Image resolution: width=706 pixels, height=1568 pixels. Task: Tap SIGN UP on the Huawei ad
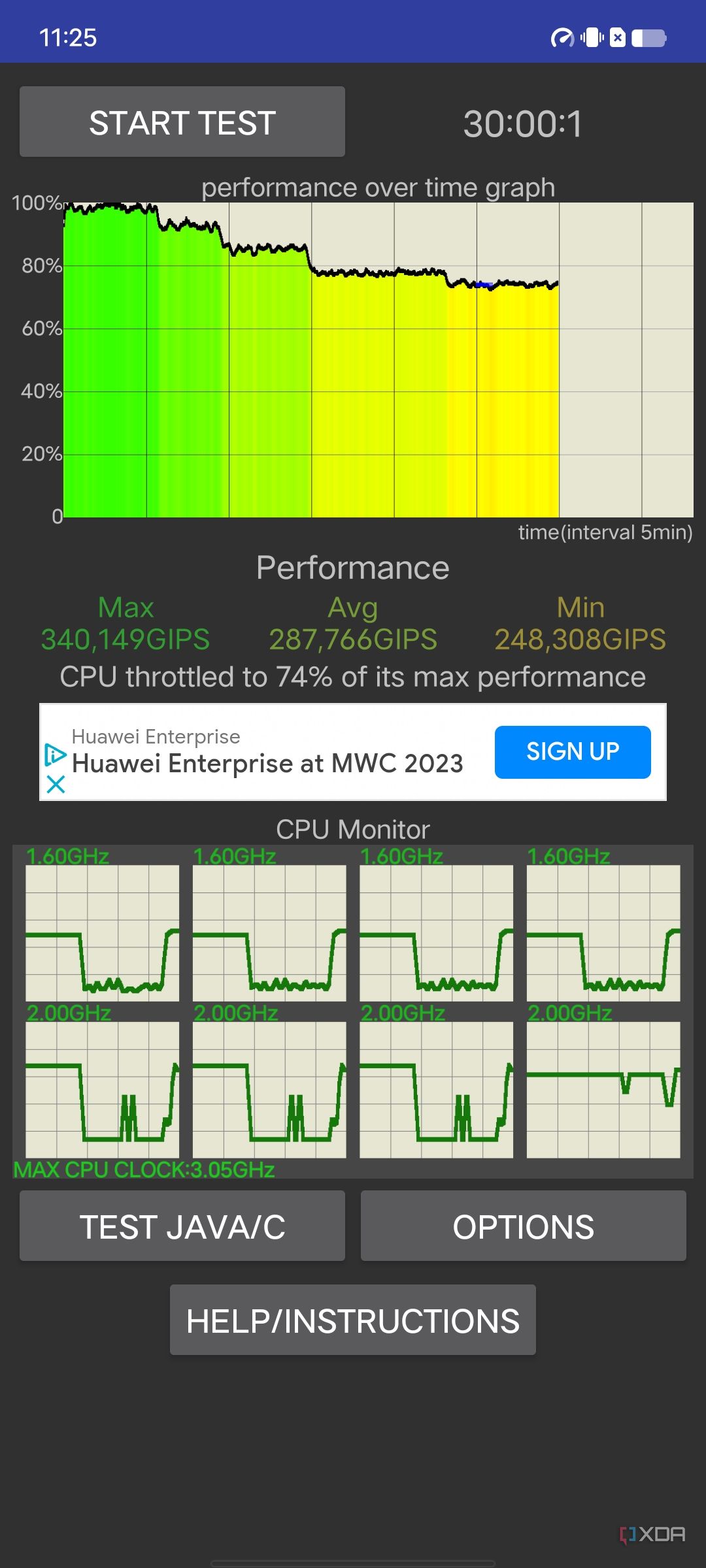pyautogui.click(x=572, y=752)
